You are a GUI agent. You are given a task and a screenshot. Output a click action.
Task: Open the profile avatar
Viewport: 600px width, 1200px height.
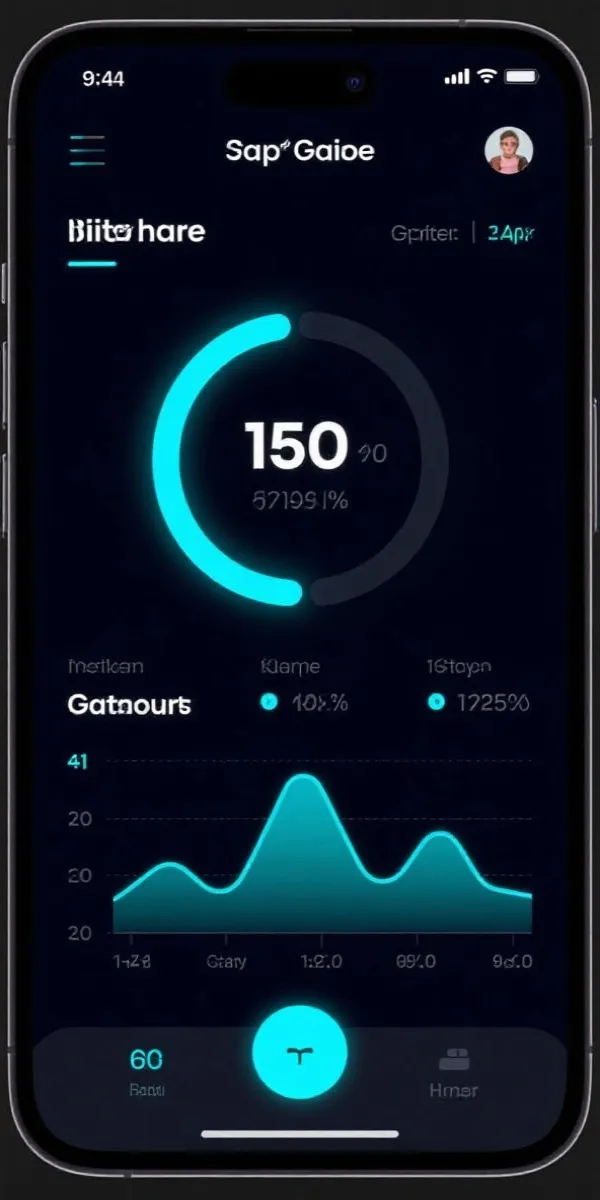[x=508, y=151]
